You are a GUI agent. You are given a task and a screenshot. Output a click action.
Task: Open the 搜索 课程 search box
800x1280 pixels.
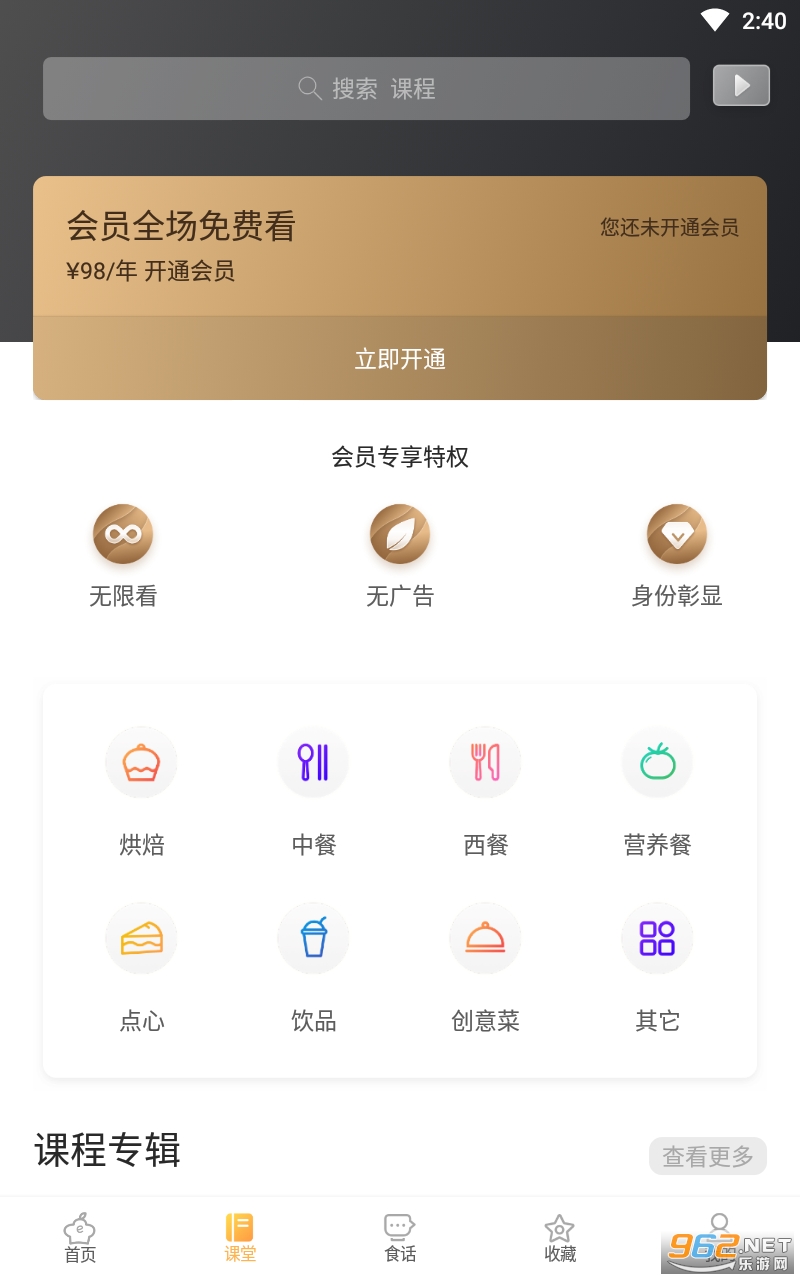tap(366, 89)
